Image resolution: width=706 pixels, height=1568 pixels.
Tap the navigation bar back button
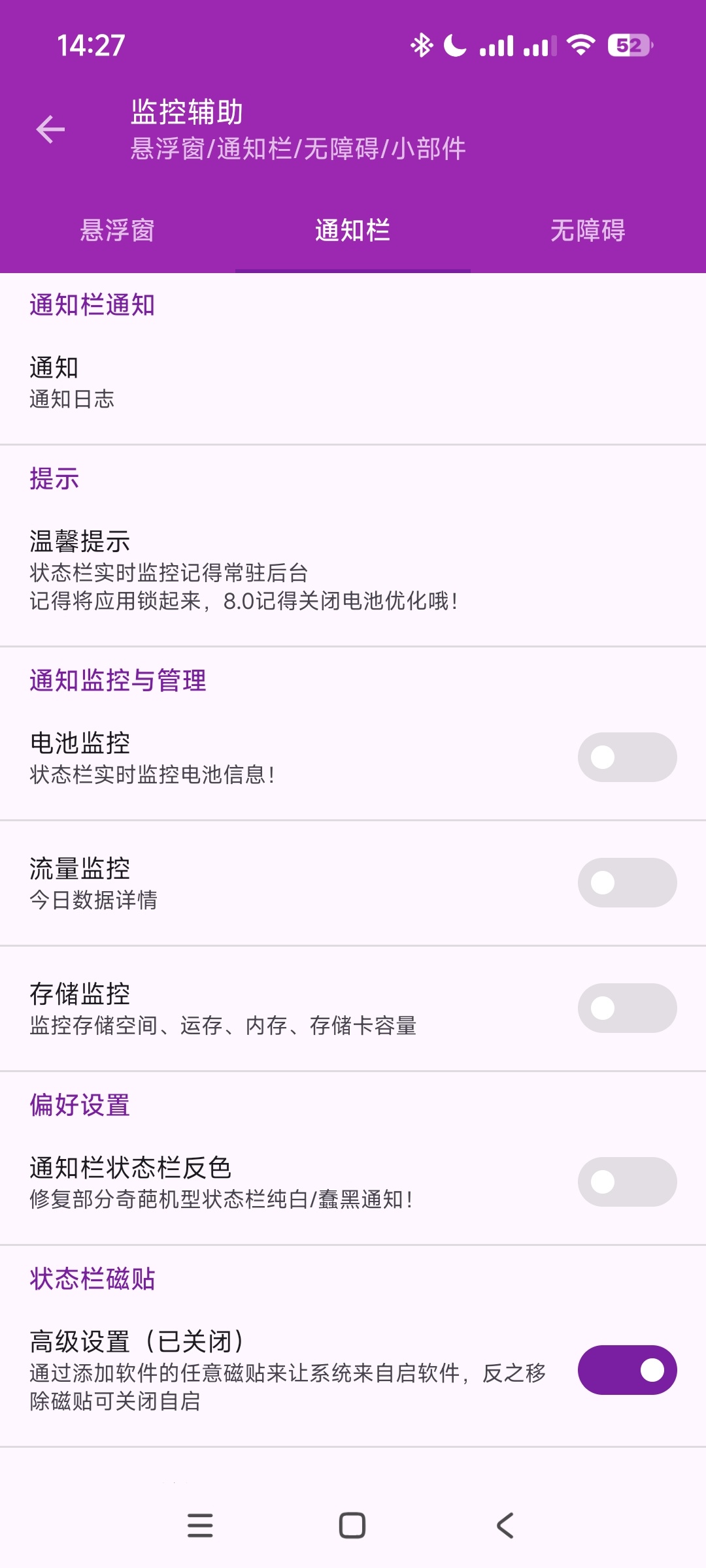pyautogui.click(x=505, y=1527)
